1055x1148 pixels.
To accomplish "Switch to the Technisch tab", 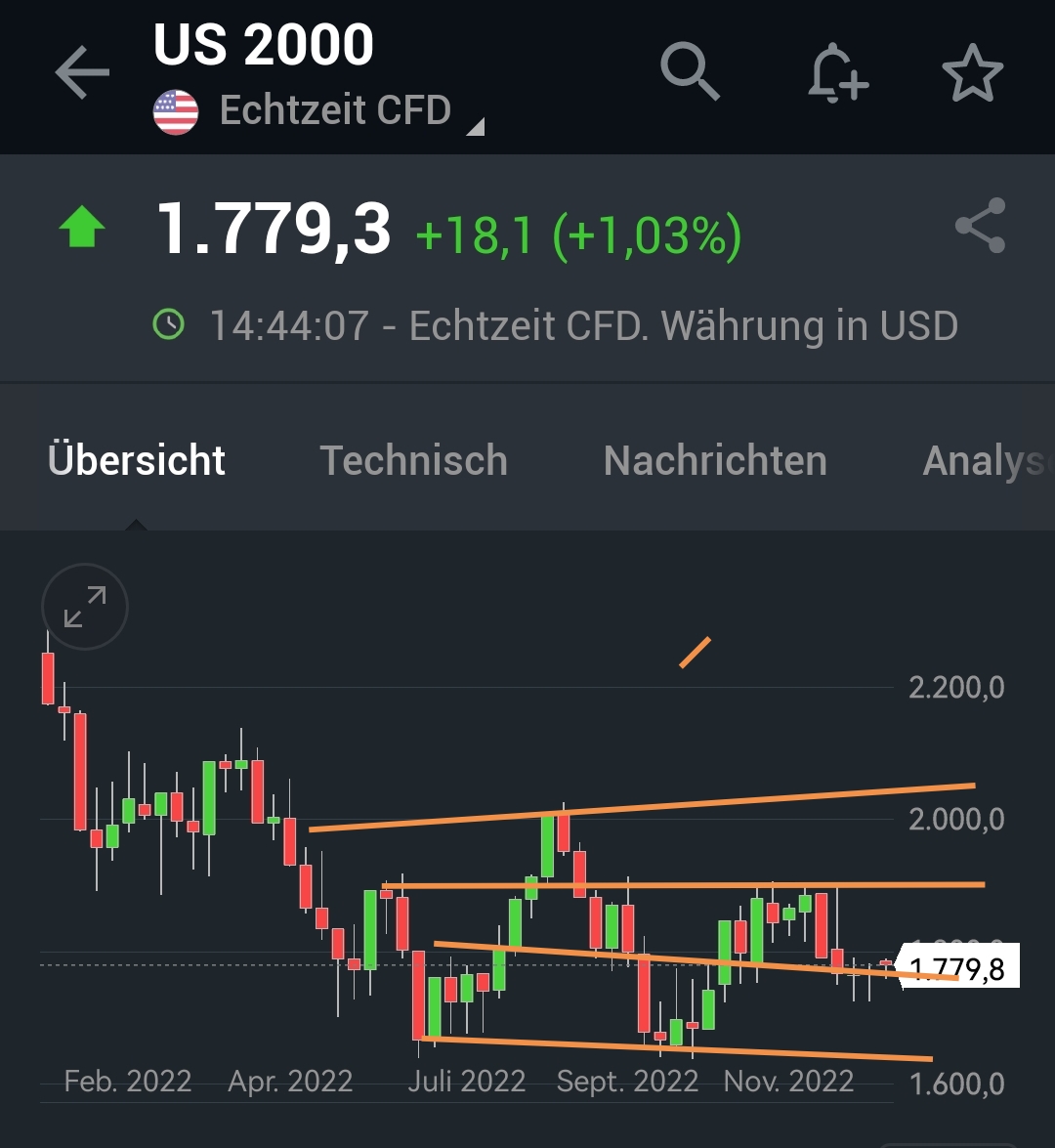I will pyautogui.click(x=413, y=459).
